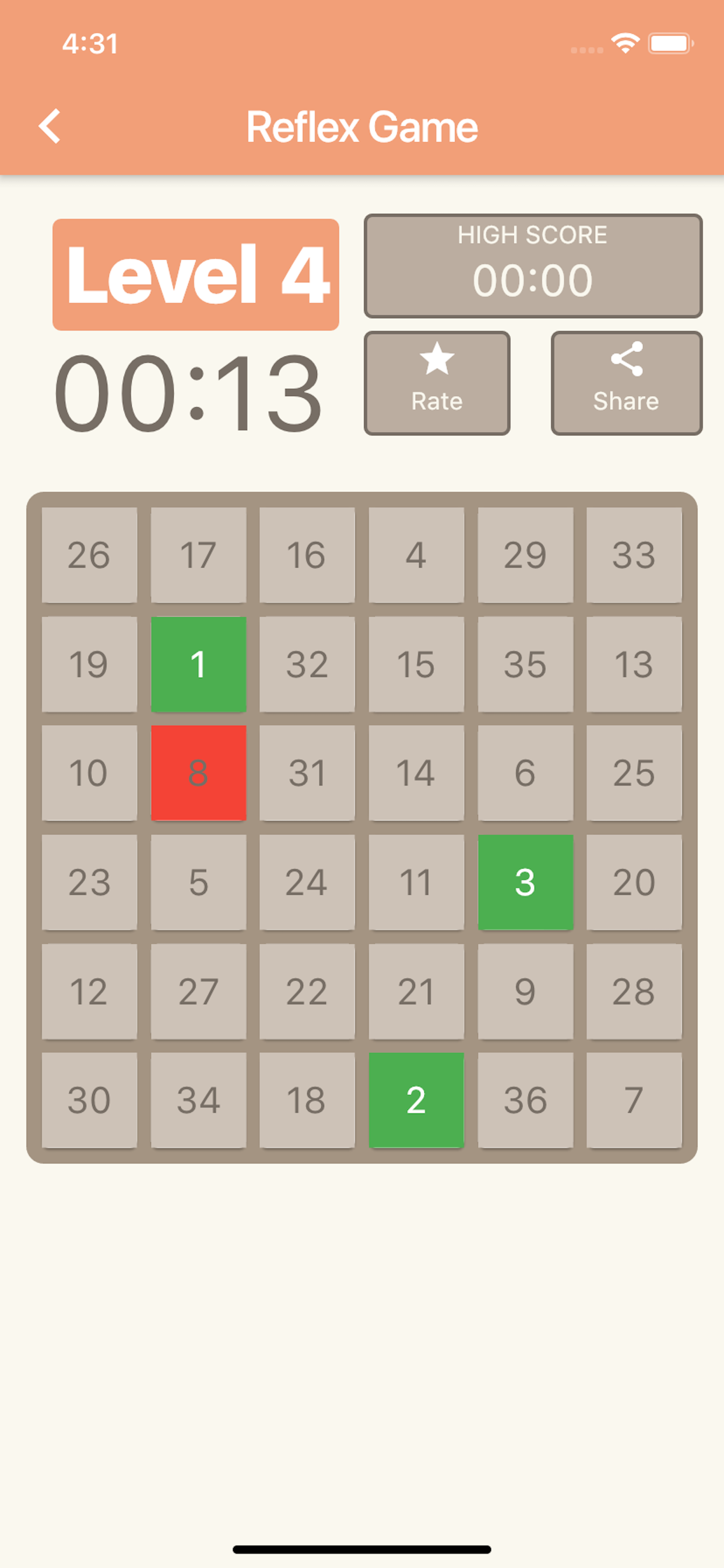Go back using the header arrow
724x1568 pixels.
pyautogui.click(x=50, y=127)
